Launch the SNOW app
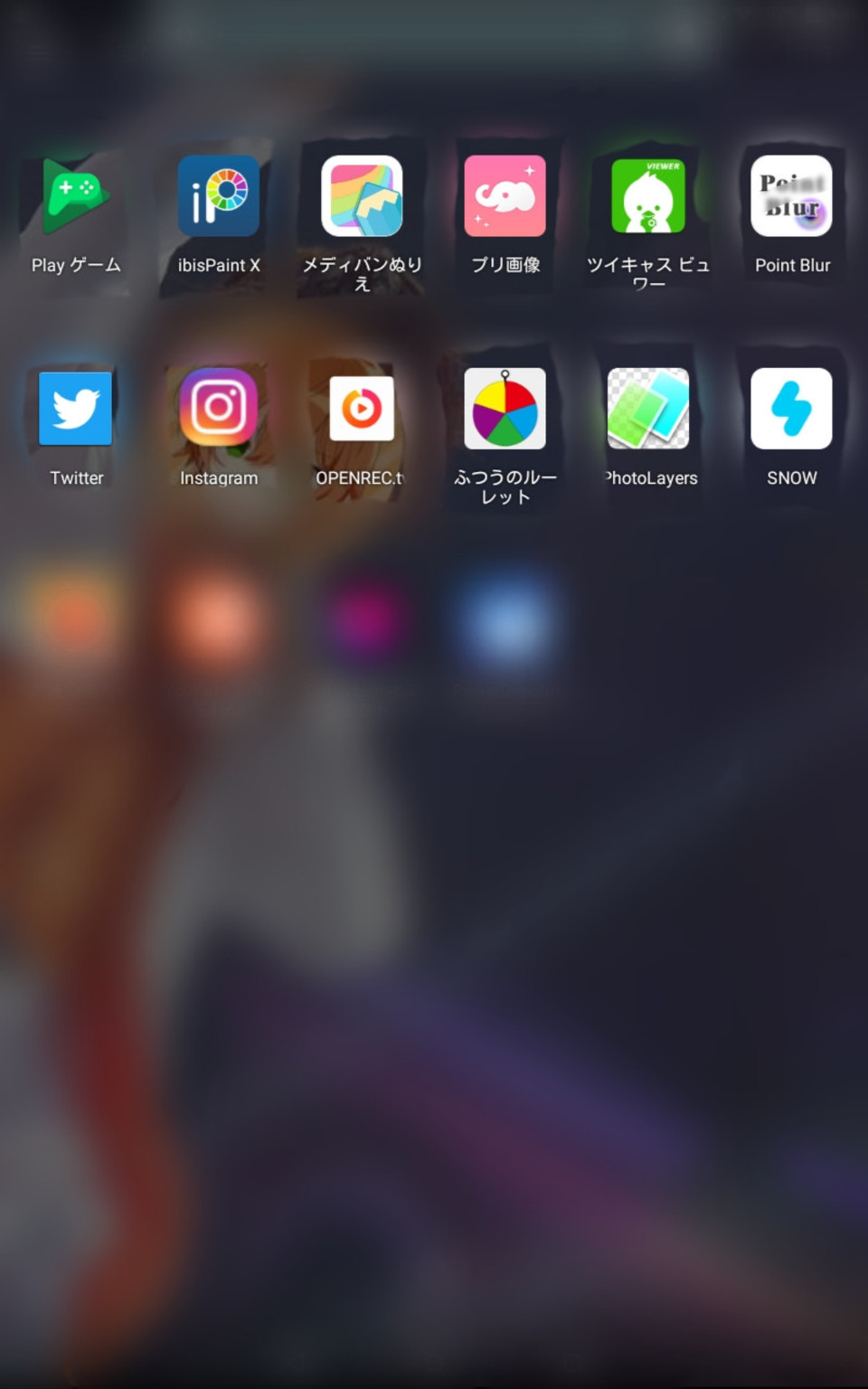The width and height of the screenshot is (868, 1389). pyautogui.click(x=791, y=409)
